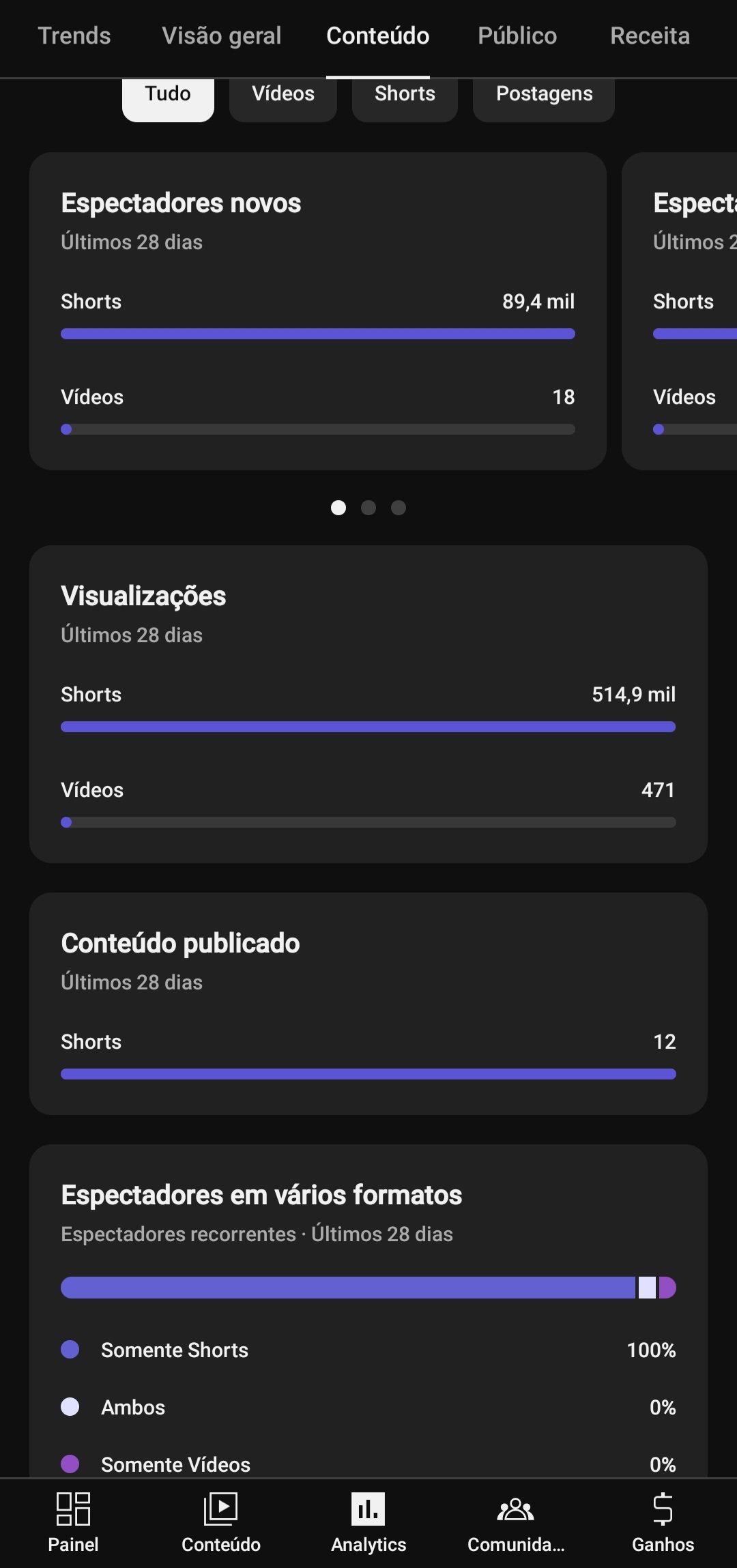The width and height of the screenshot is (737, 1568).
Task: Tap Analytics in bottom navigation
Action: [x=369, y=1523]
